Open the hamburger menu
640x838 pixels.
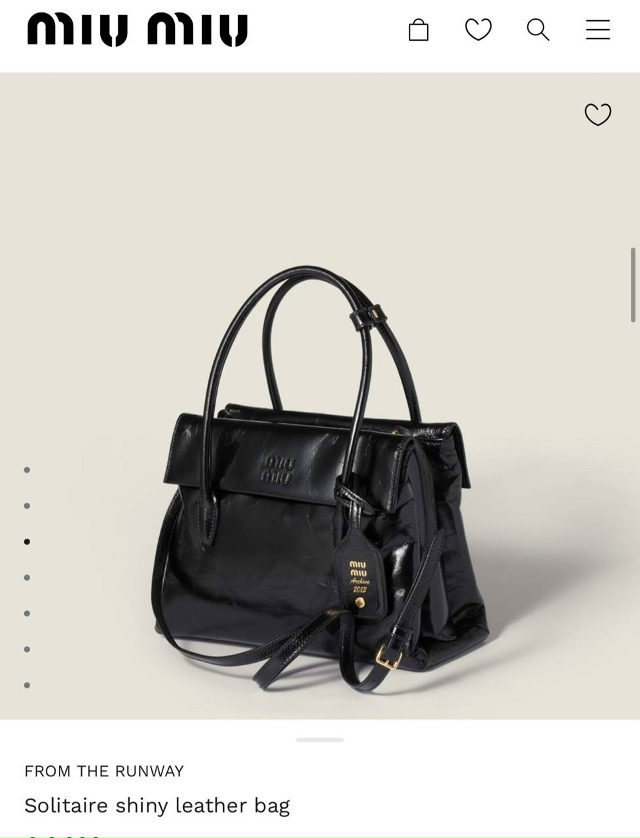[x=598, y=30]
